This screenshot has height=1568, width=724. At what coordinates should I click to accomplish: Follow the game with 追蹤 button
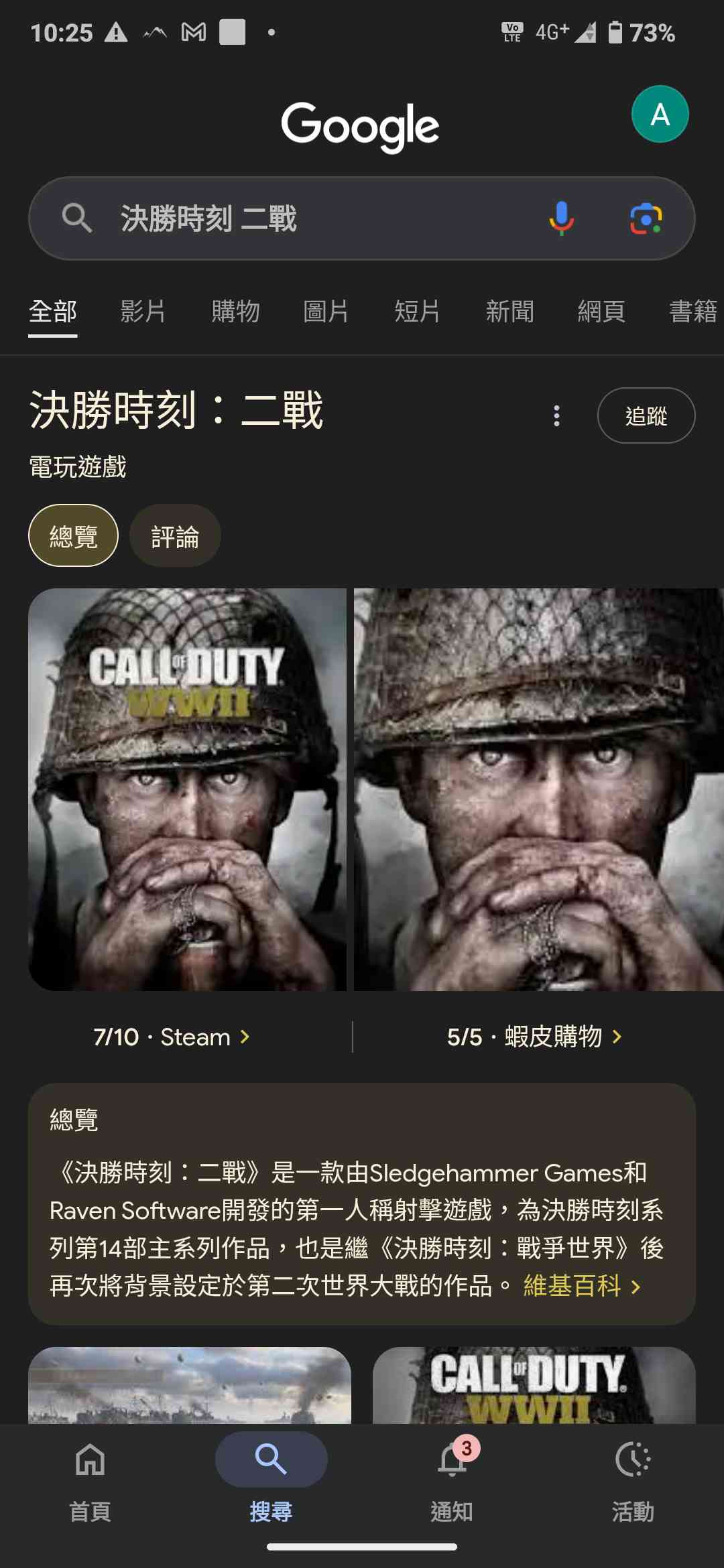click(x=646, y=415)
